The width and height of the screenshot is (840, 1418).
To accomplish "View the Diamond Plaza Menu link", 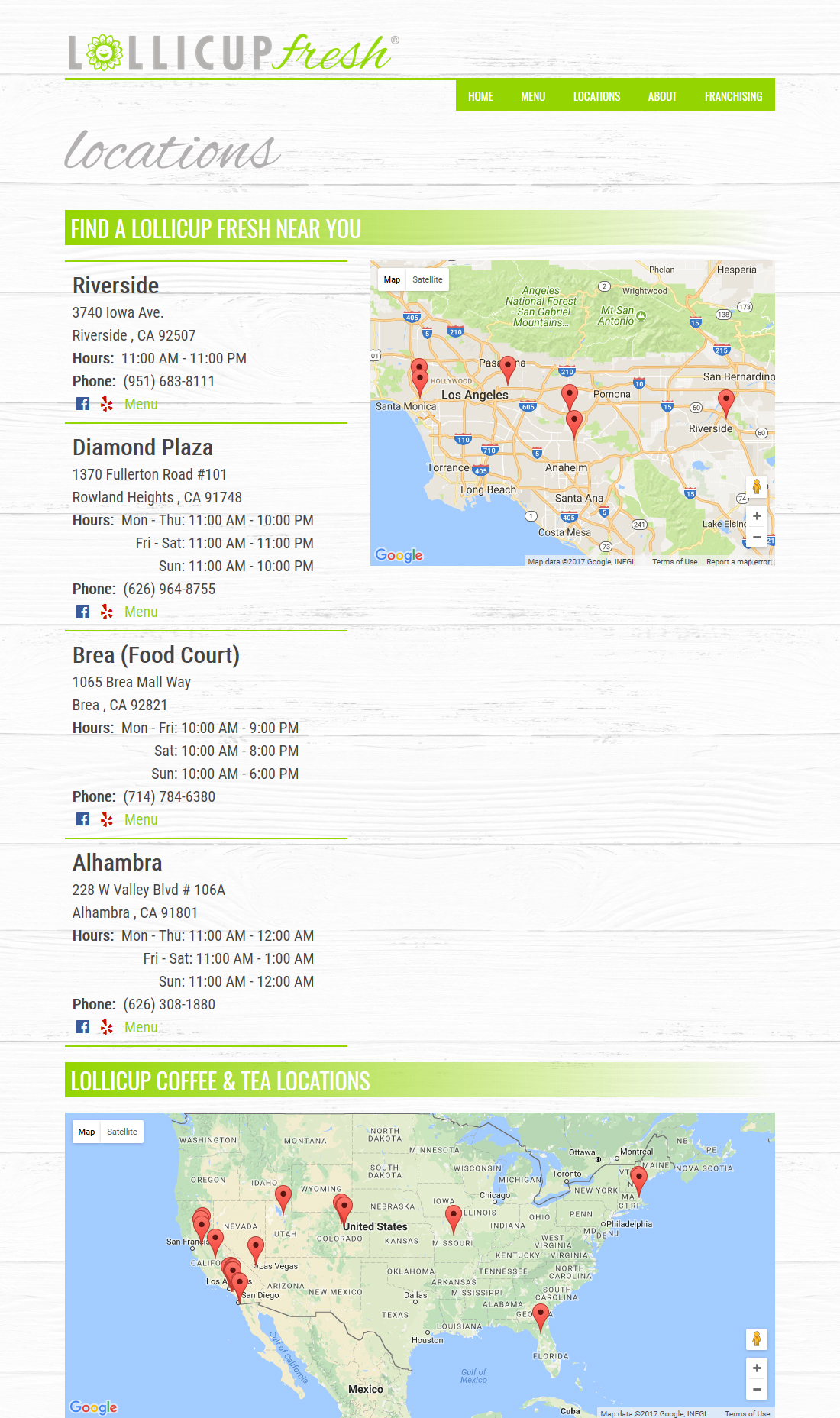I will click(x=141, y=612).
